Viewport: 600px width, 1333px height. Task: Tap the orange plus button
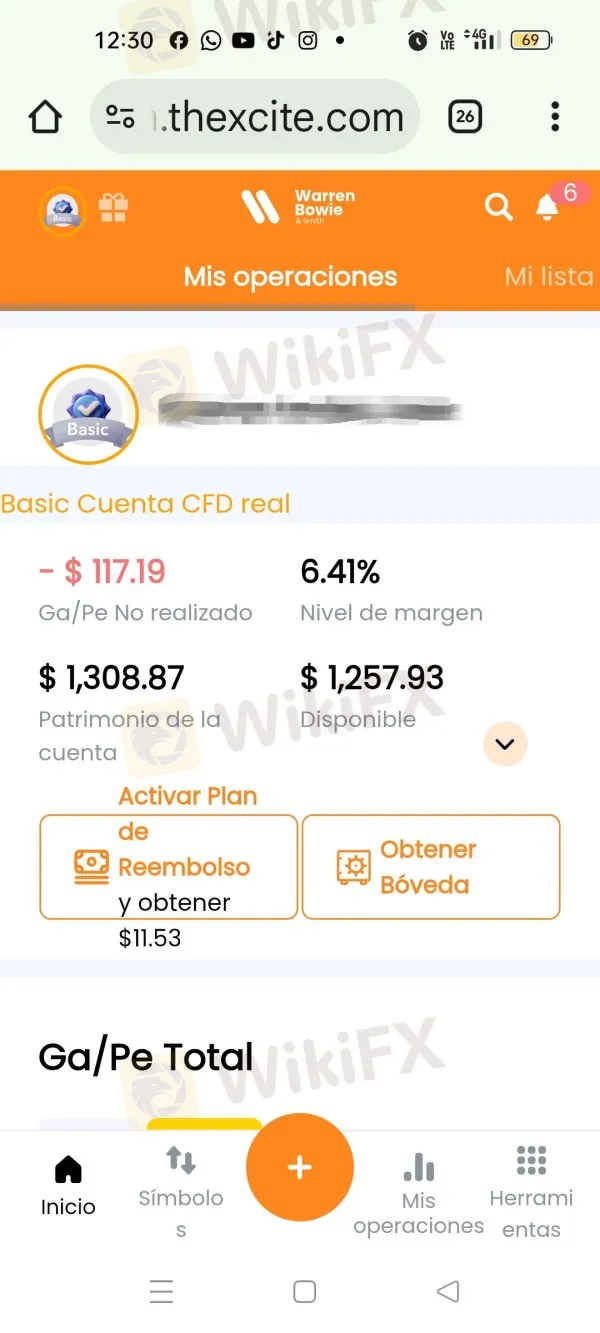click(300, 1167)
